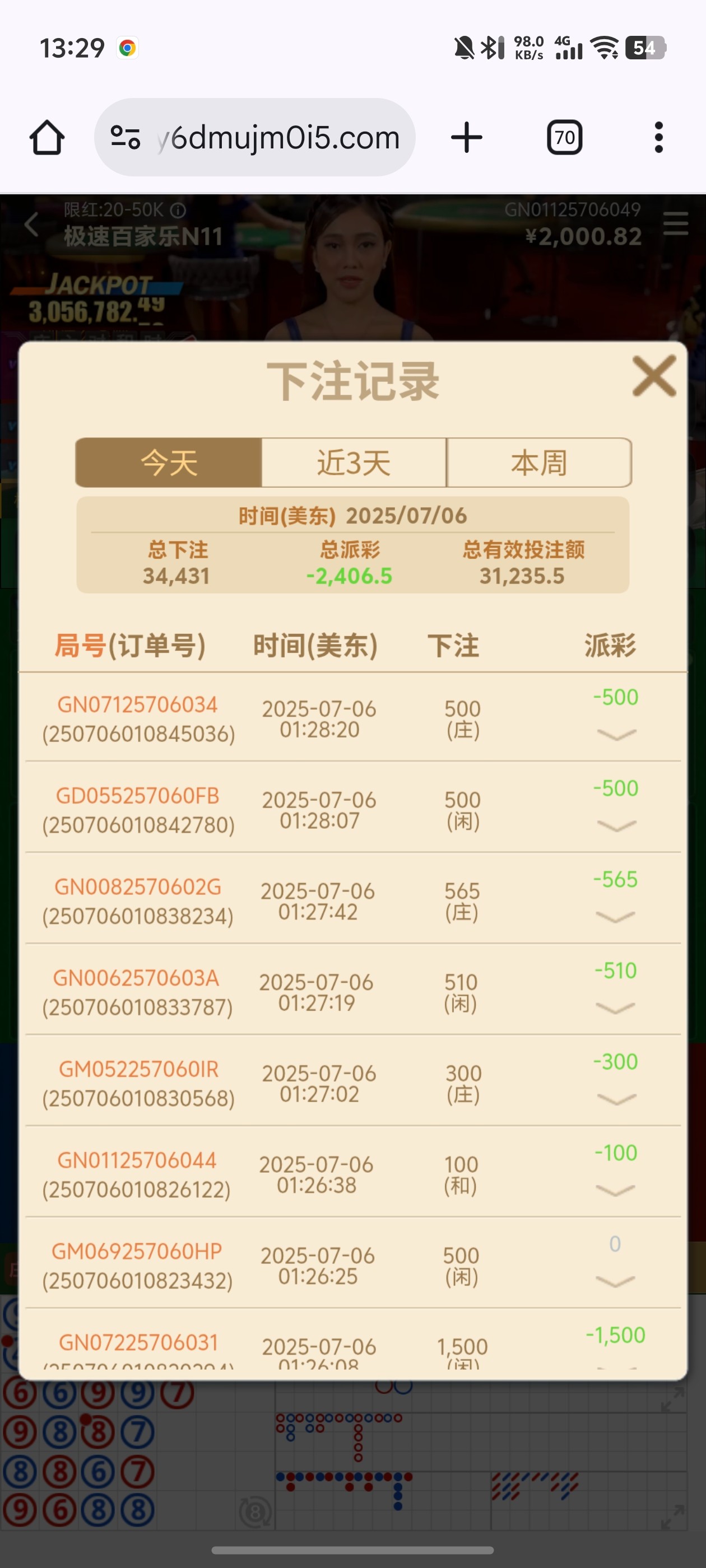Viewport: 706px width, 1568px height.
Task: Open the browser overflow menu
Action: pyautogui.click(x=658, y=138)
